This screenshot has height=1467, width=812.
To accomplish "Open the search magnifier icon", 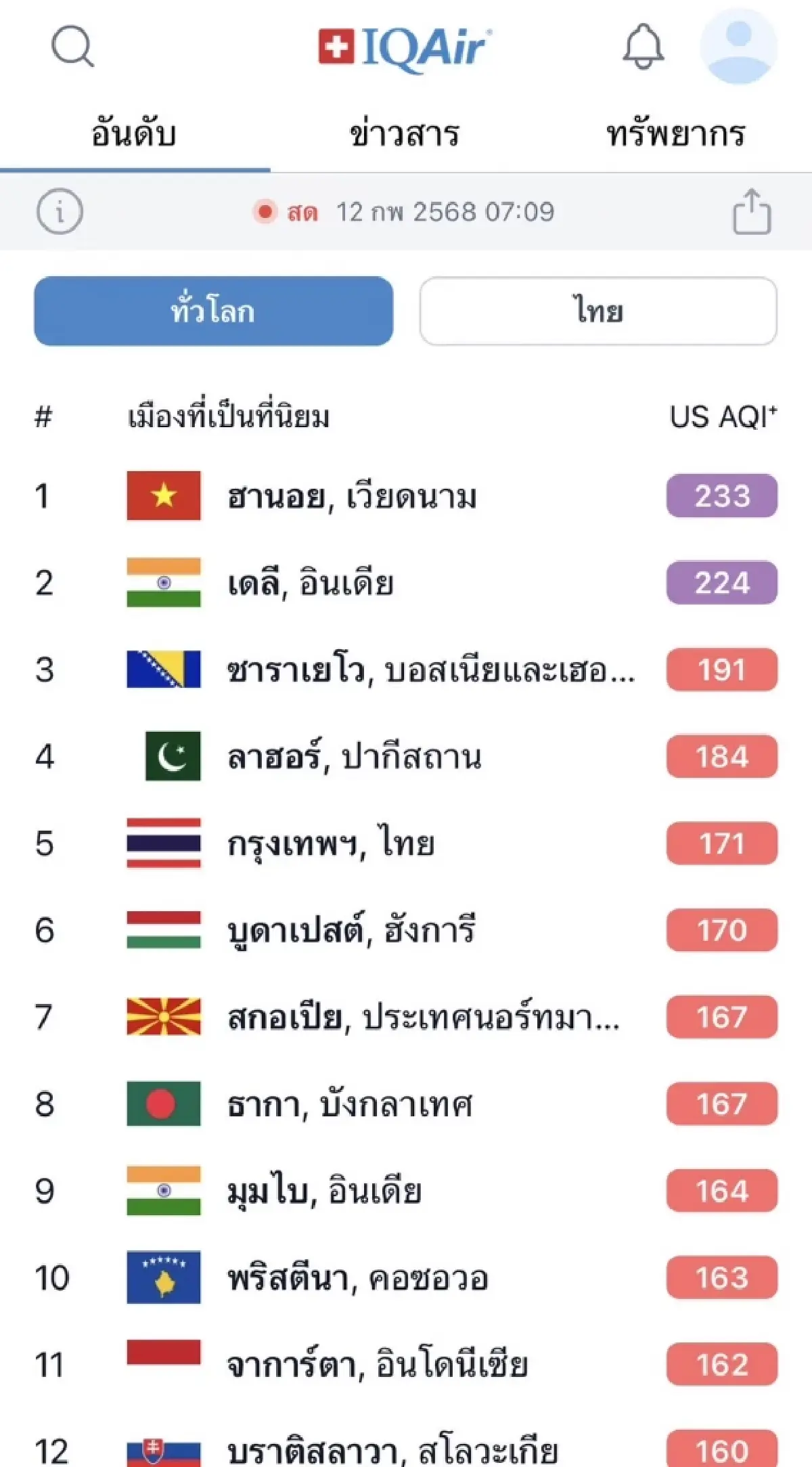I will 72,46.
